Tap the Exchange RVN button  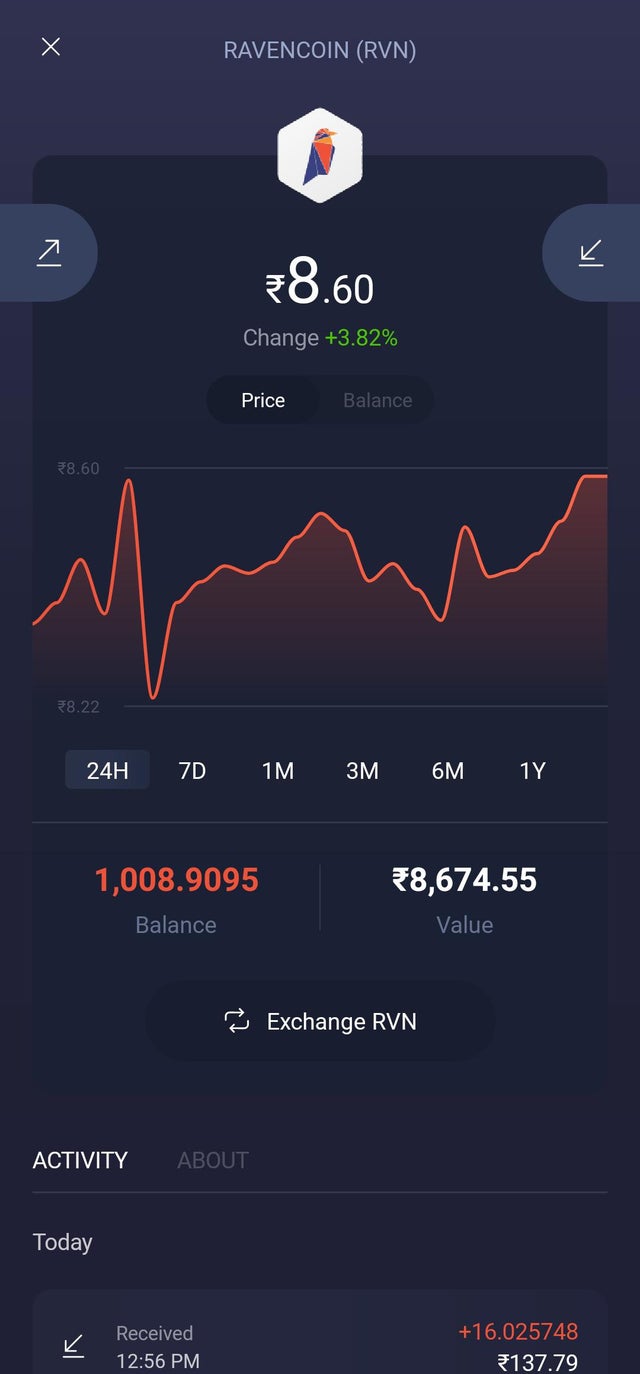click(x=320, y=1021)
